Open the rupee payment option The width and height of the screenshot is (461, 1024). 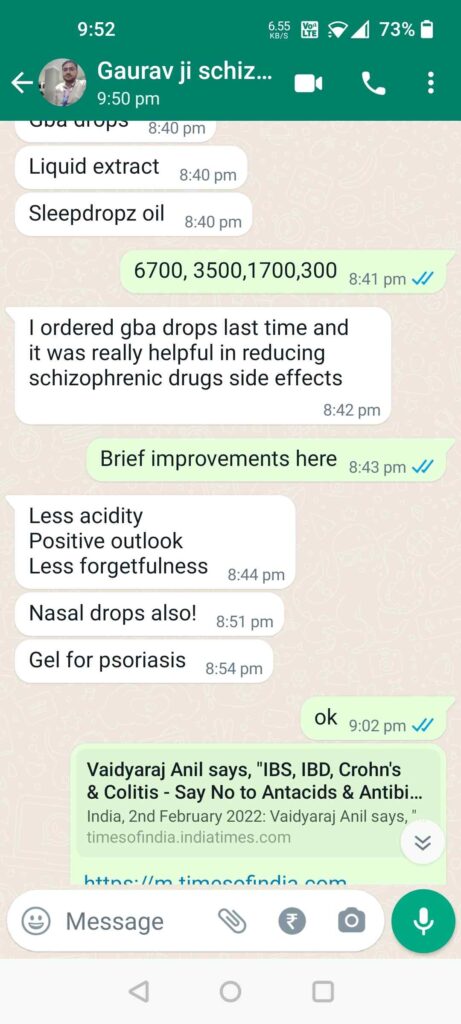[x=293, y=921]
